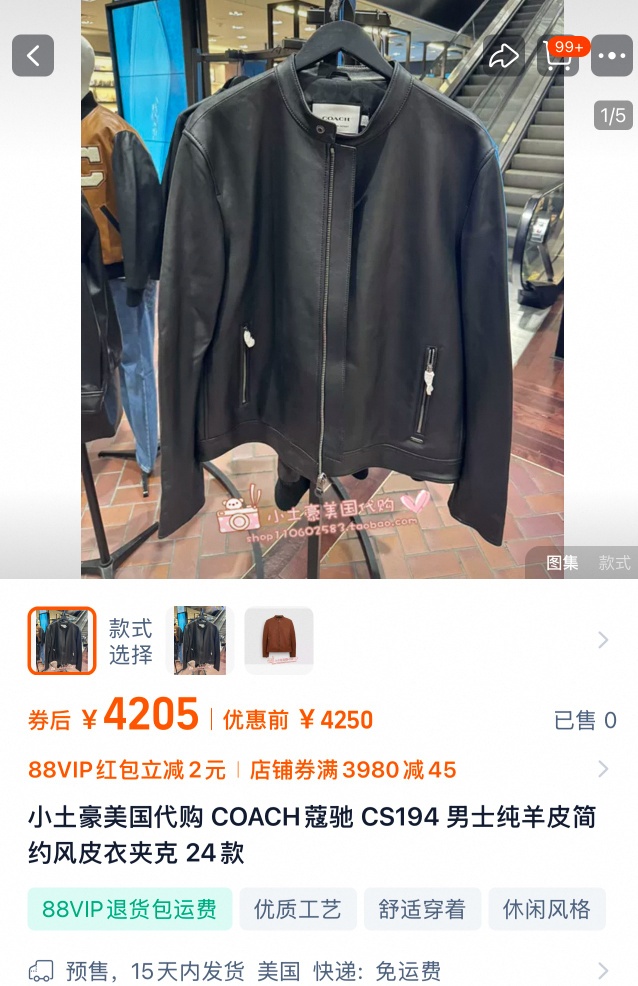
Task: Open the shipping info row with 预售
Action: [318, 970]
